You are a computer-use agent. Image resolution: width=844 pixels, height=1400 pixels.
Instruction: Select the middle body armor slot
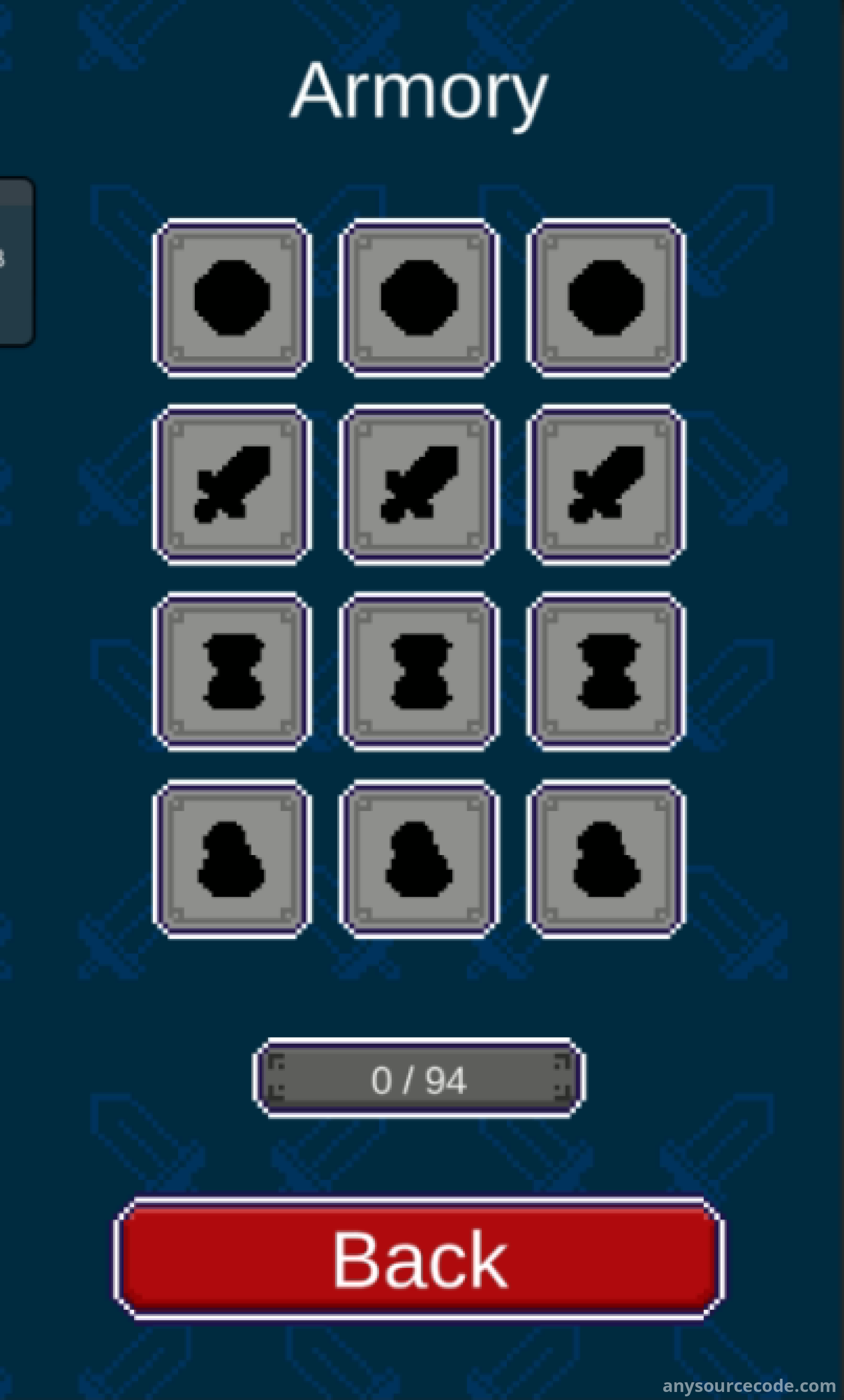point(419,672)
